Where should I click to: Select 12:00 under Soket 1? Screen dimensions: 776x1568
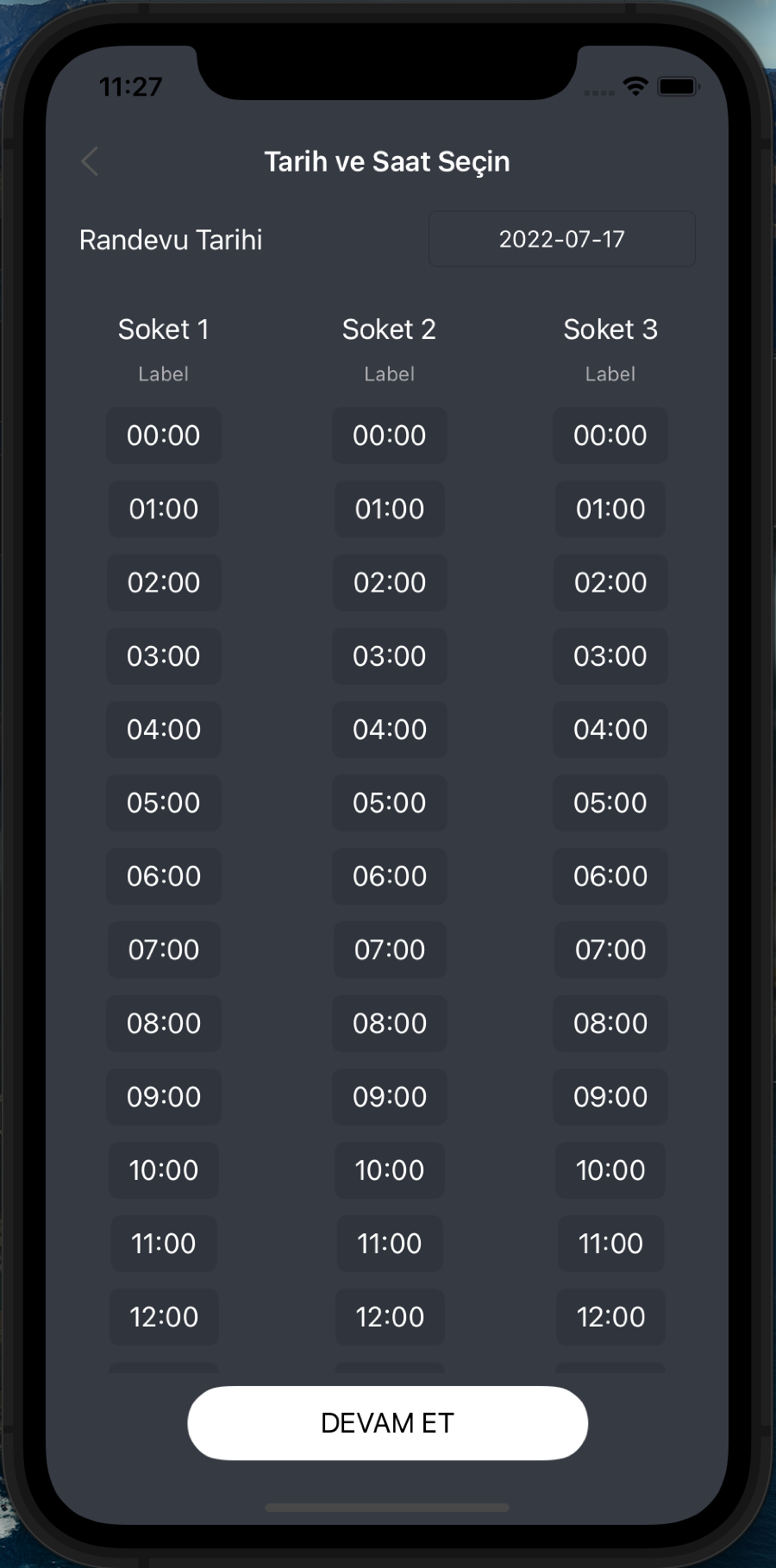(164, 1317)
